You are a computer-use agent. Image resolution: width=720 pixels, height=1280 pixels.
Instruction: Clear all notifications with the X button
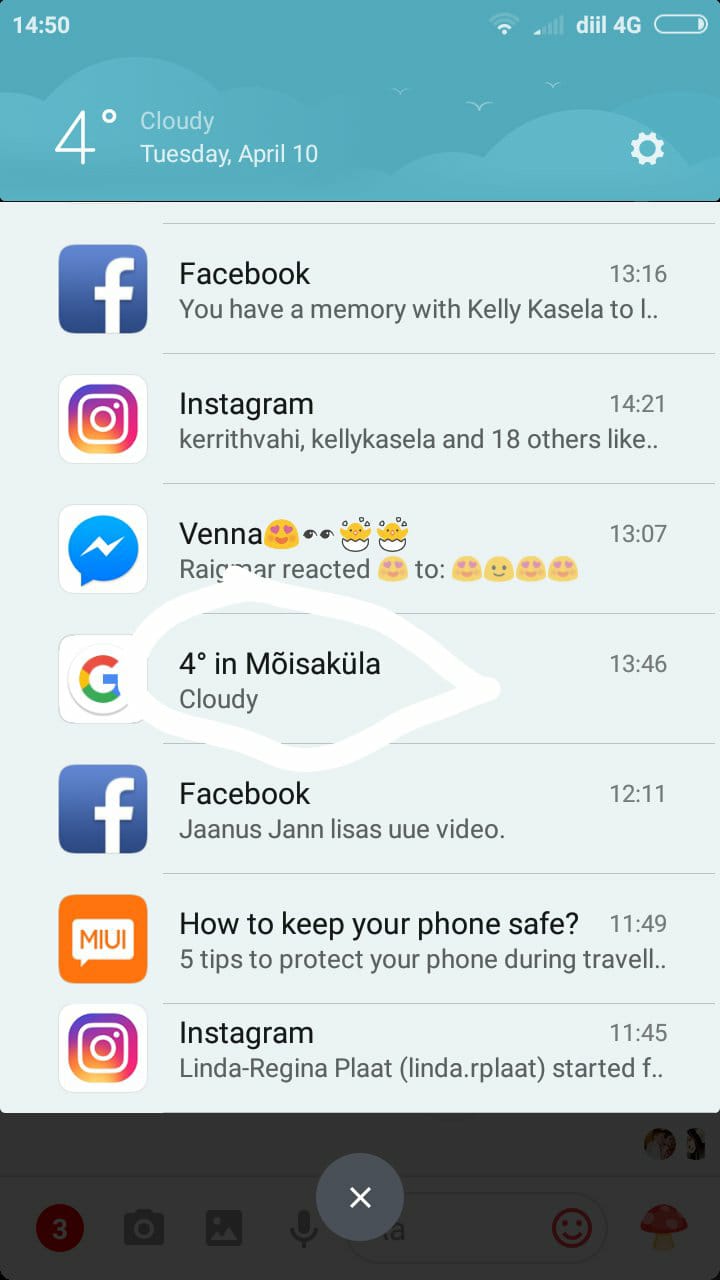coord(360,1197)
